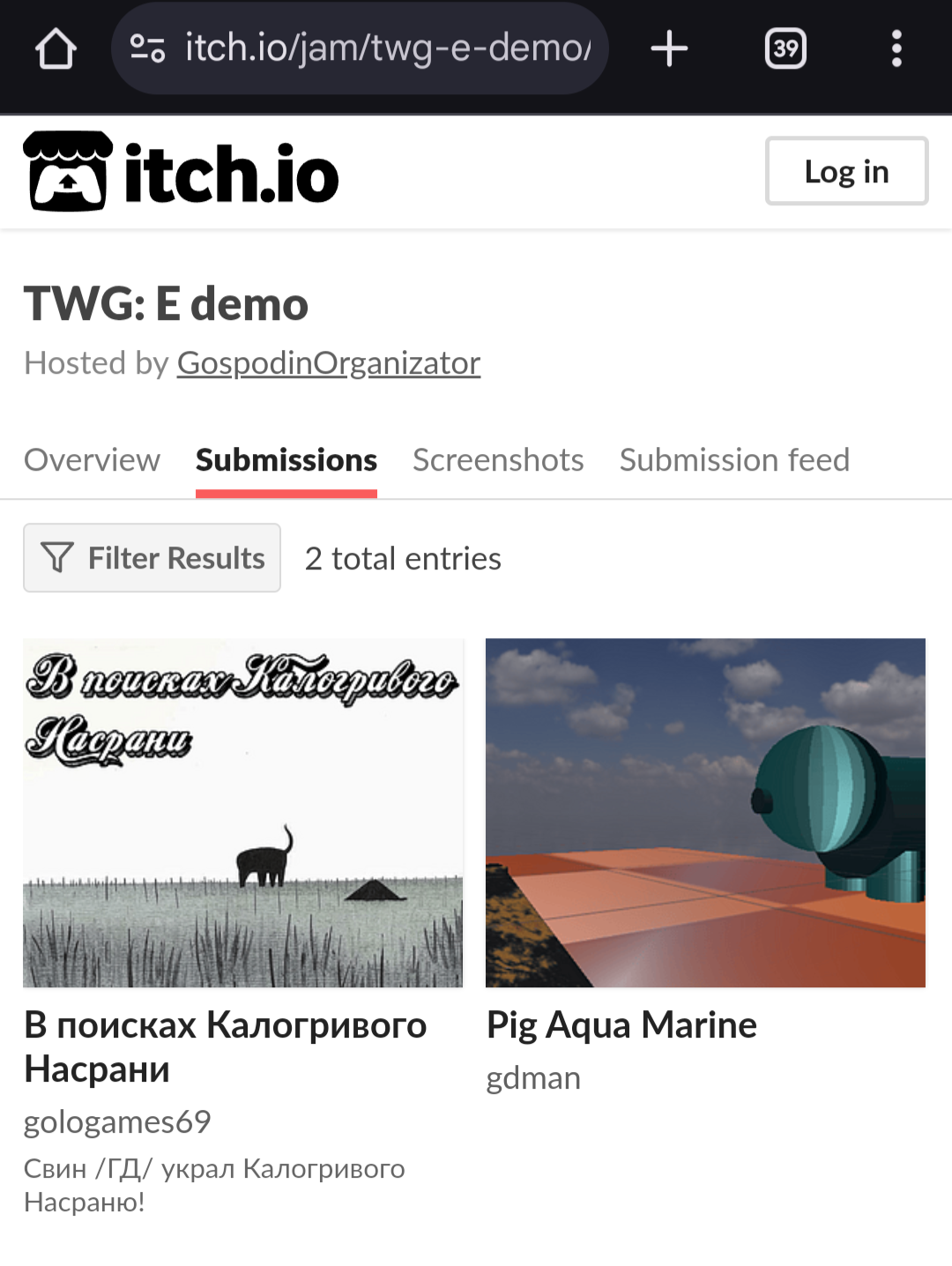This screenshot has height=1266, width=952.
Task: Open the cat-in-field game thumbnail
Action: [243, 813]
